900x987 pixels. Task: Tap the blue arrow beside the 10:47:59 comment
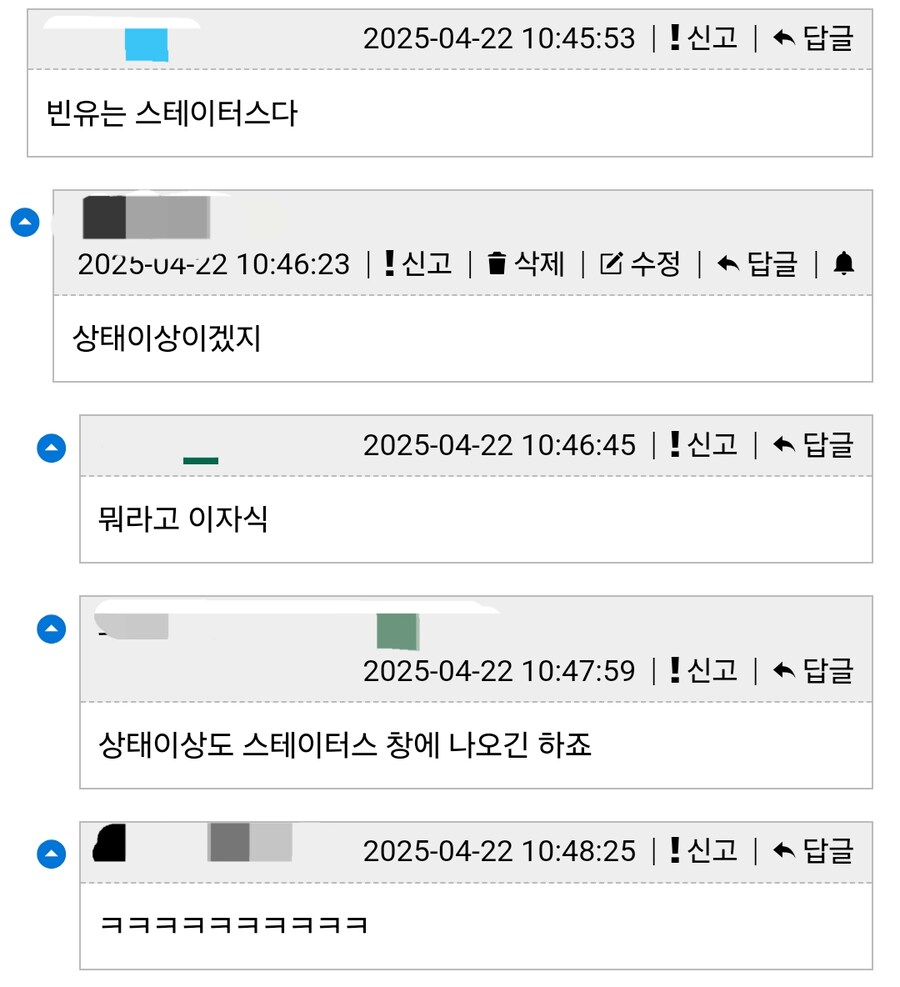point(51,629)
